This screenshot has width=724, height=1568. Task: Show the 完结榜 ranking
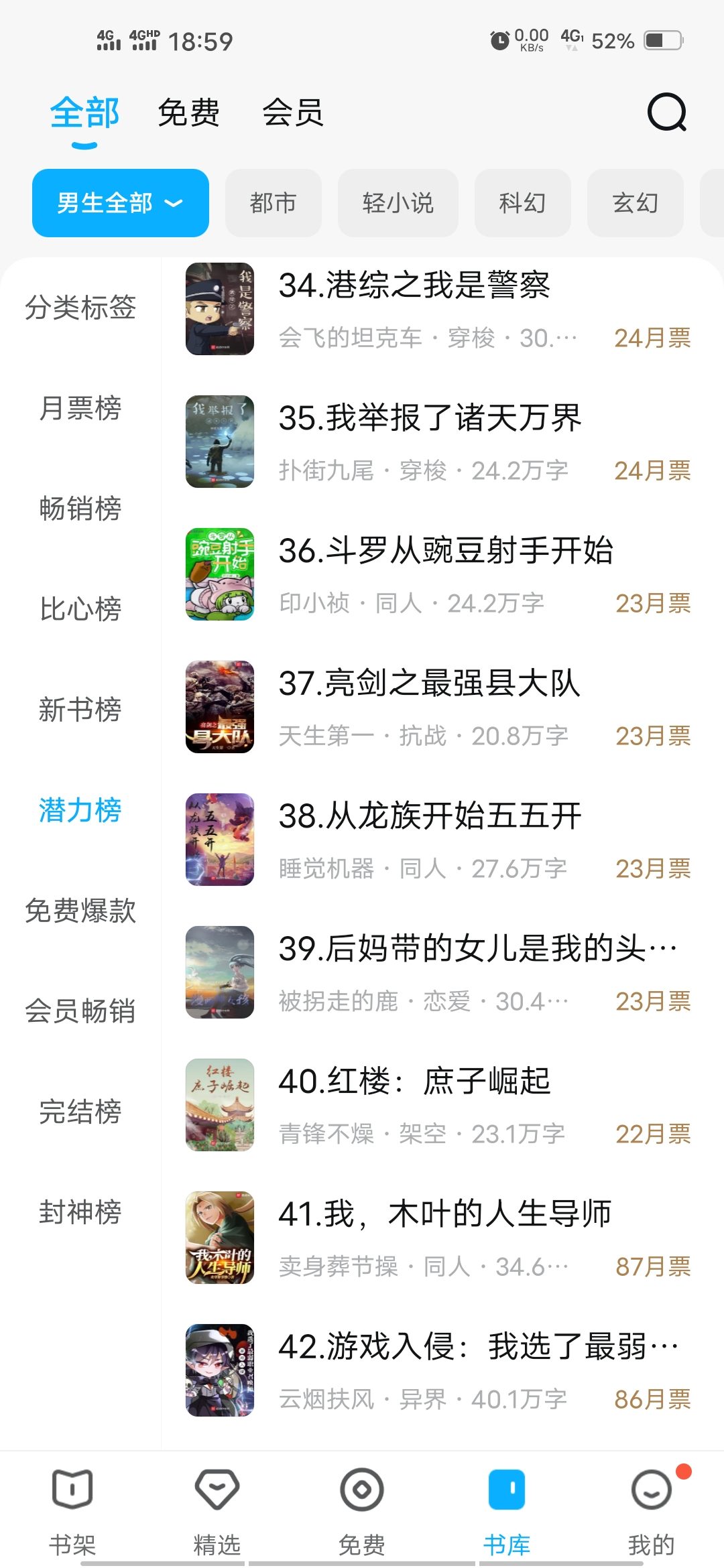[x=80, y=1112]
